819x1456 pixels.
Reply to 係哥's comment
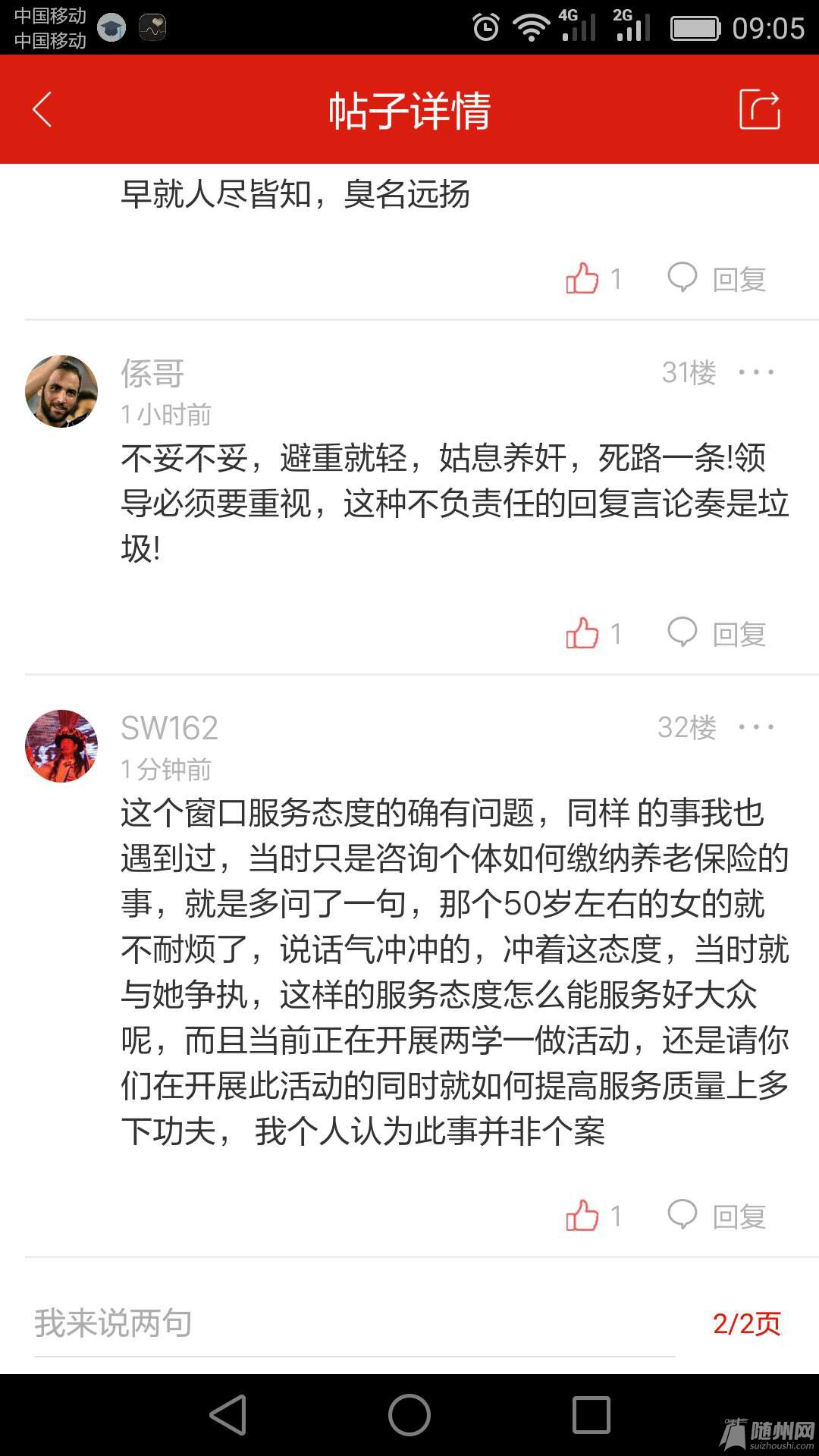point(717,633)
